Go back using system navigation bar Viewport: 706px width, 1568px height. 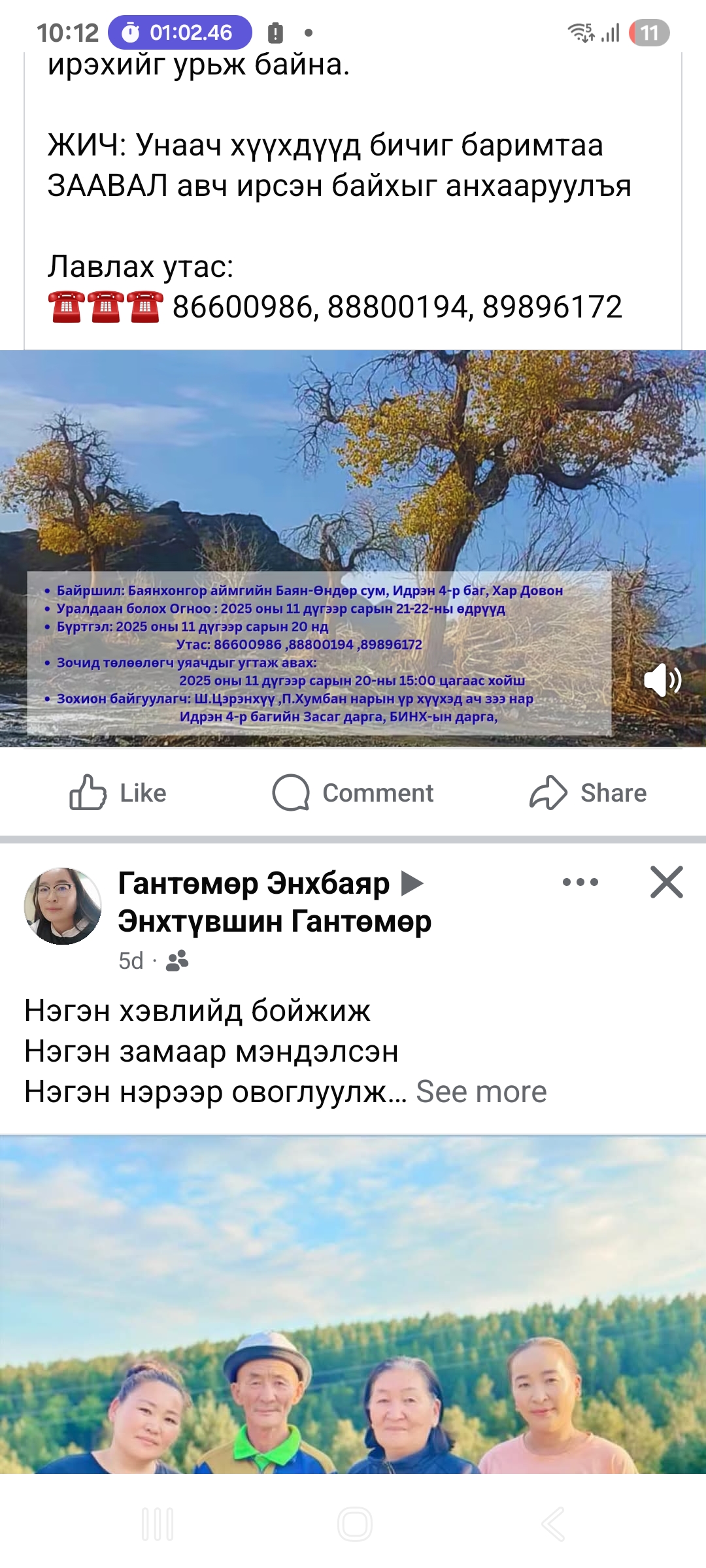point(552,1524)
